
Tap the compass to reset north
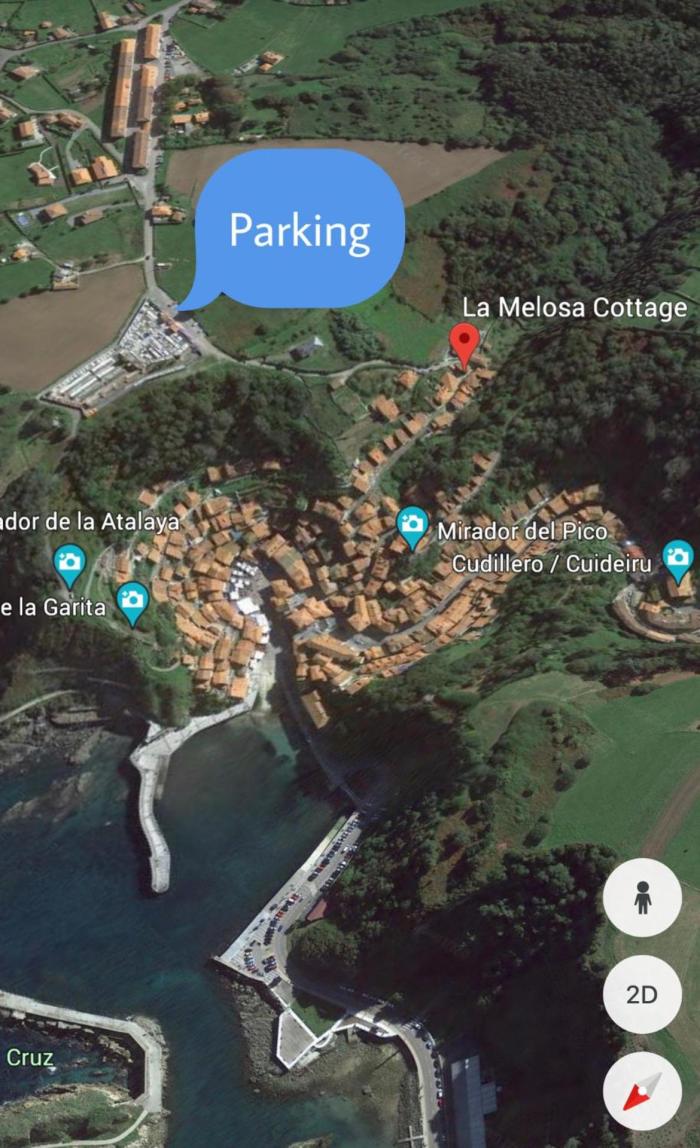point(642,1091)
